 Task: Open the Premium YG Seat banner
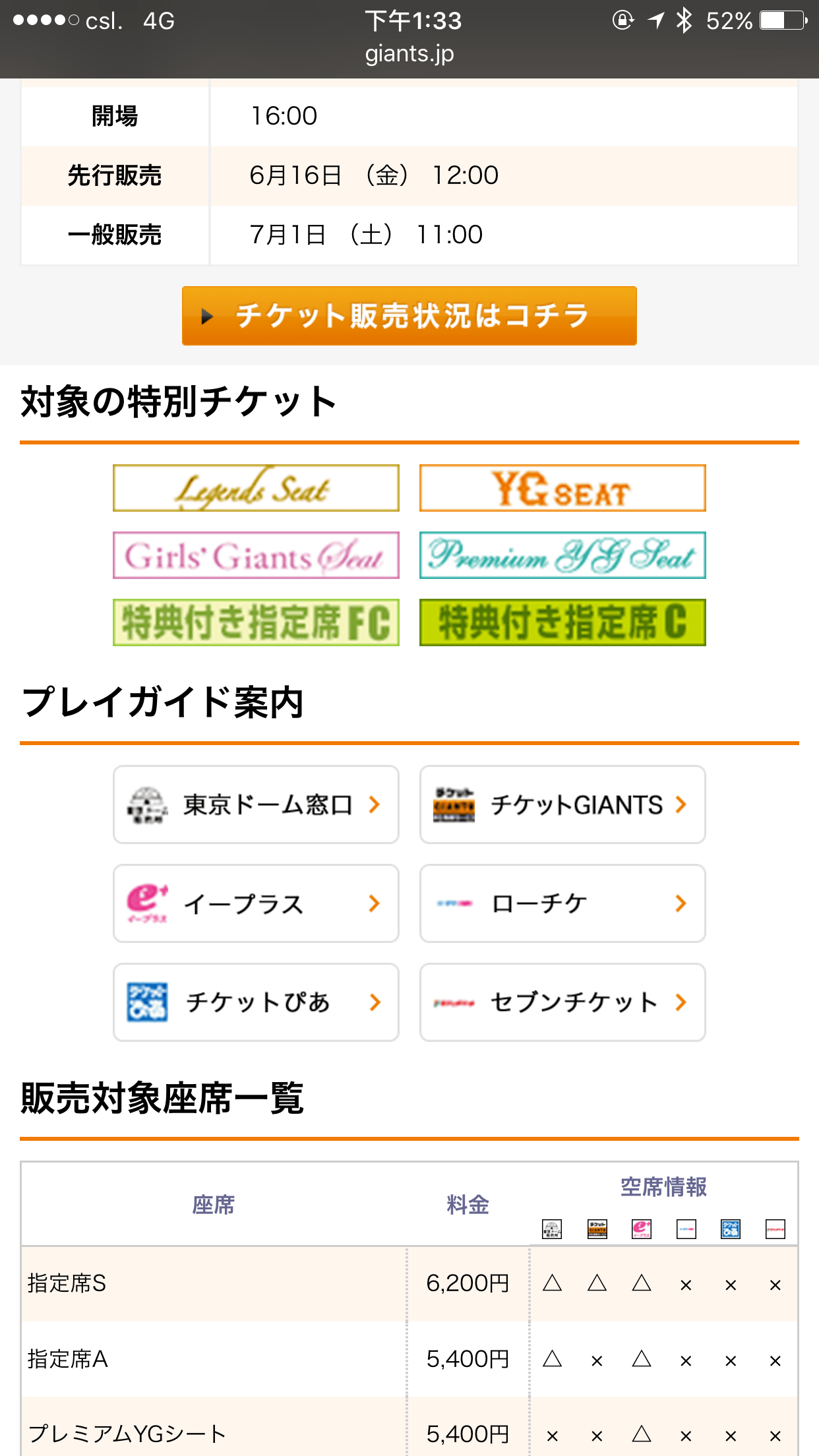tap(562, 555)
